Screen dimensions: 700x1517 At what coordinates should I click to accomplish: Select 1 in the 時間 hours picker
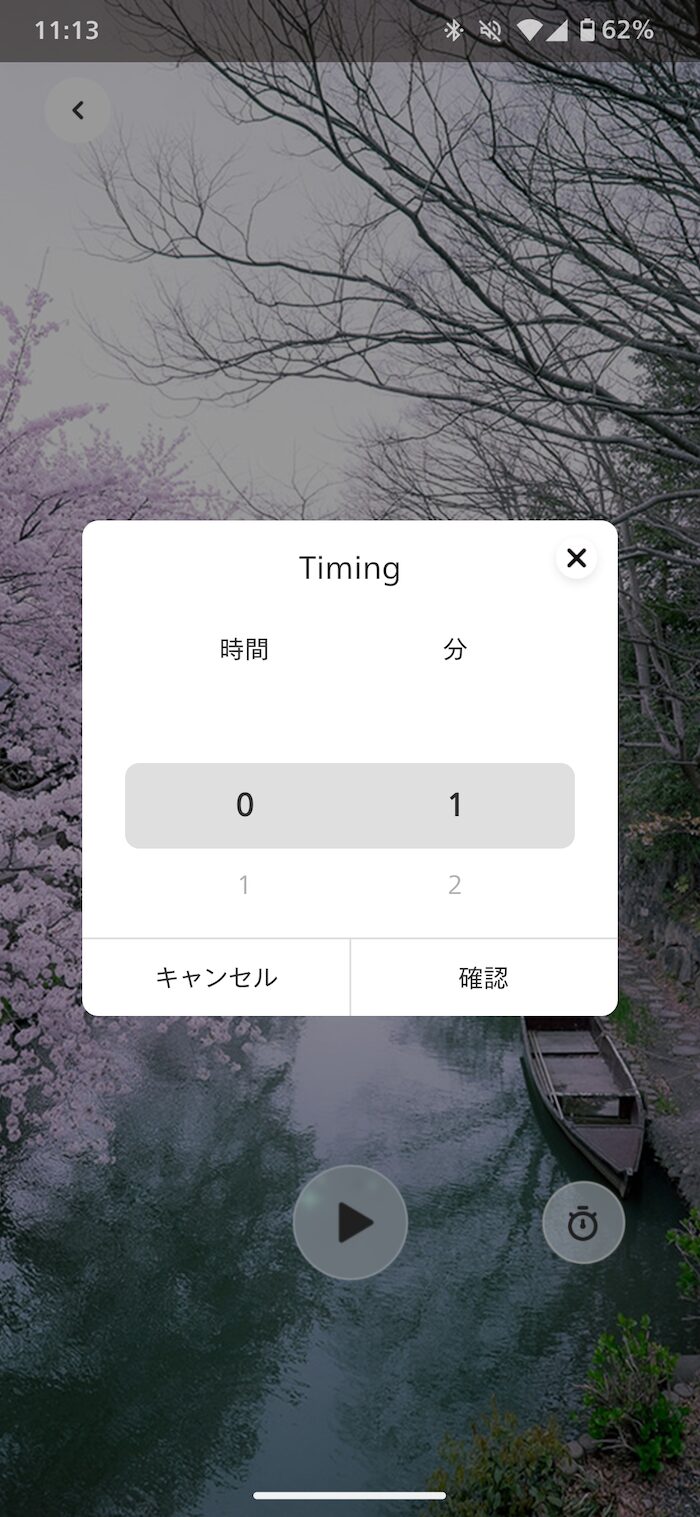point(244,885)
